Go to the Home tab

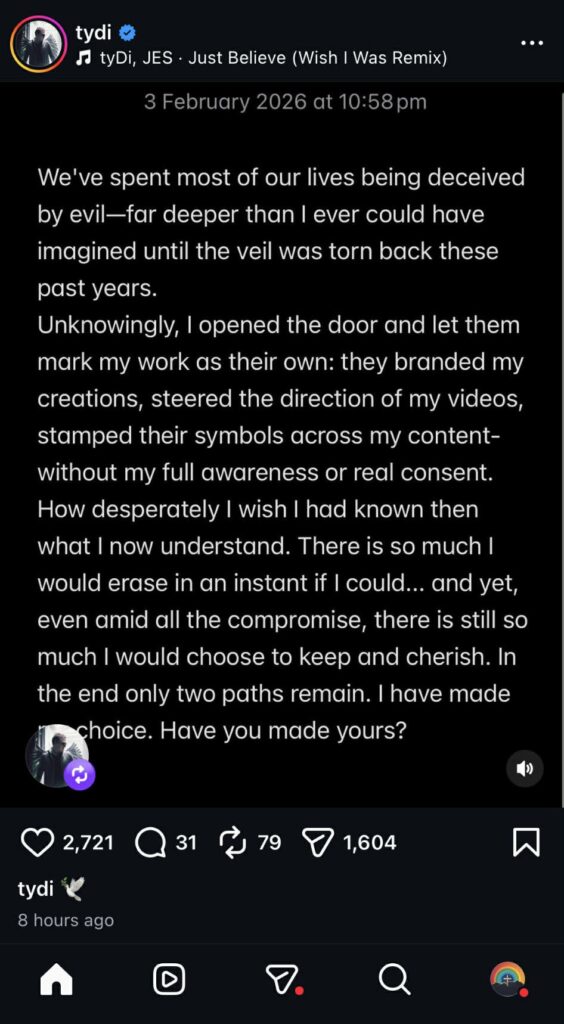click(56, 980)
